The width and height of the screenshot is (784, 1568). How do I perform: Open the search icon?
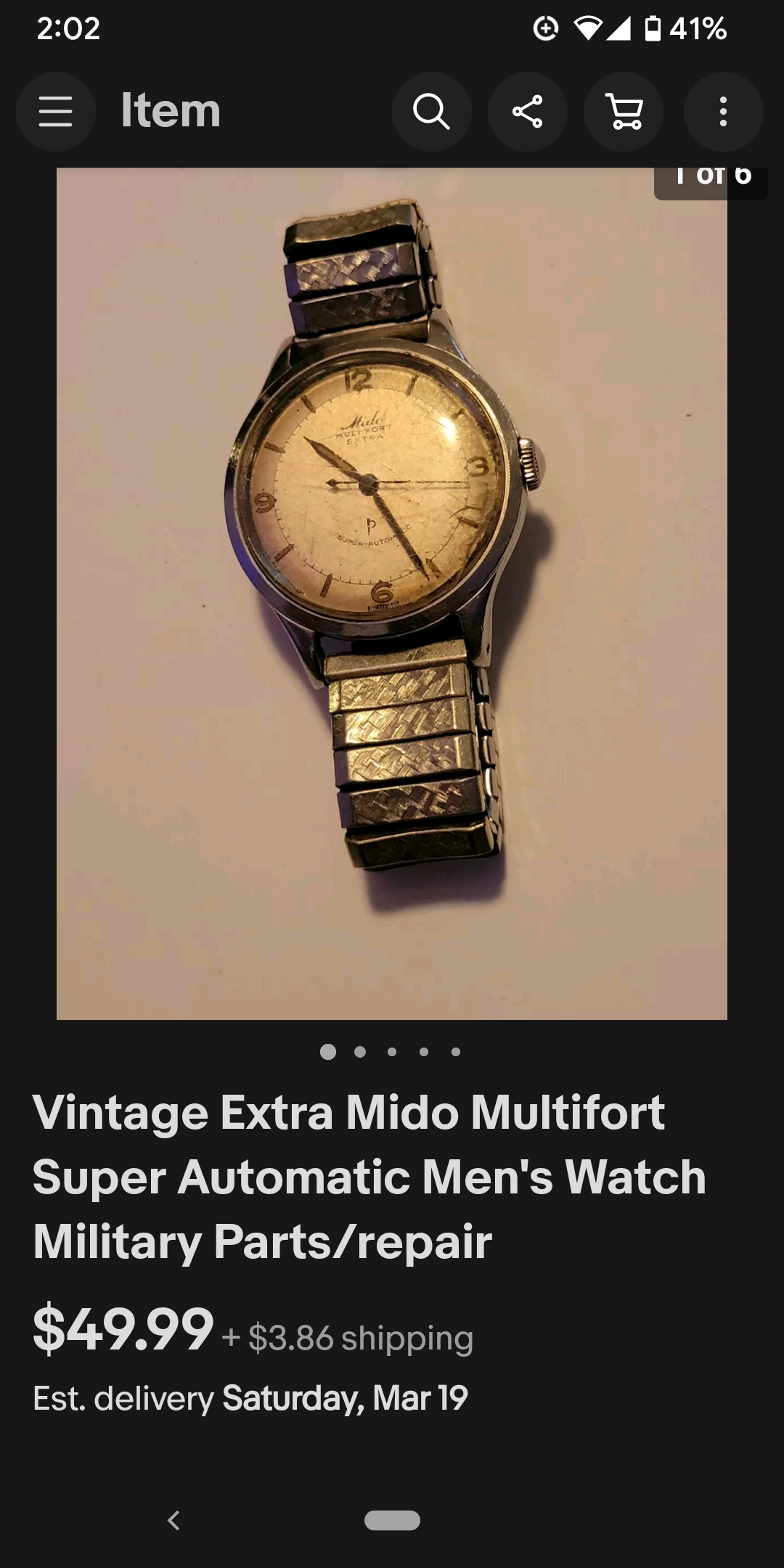point(432,112)
